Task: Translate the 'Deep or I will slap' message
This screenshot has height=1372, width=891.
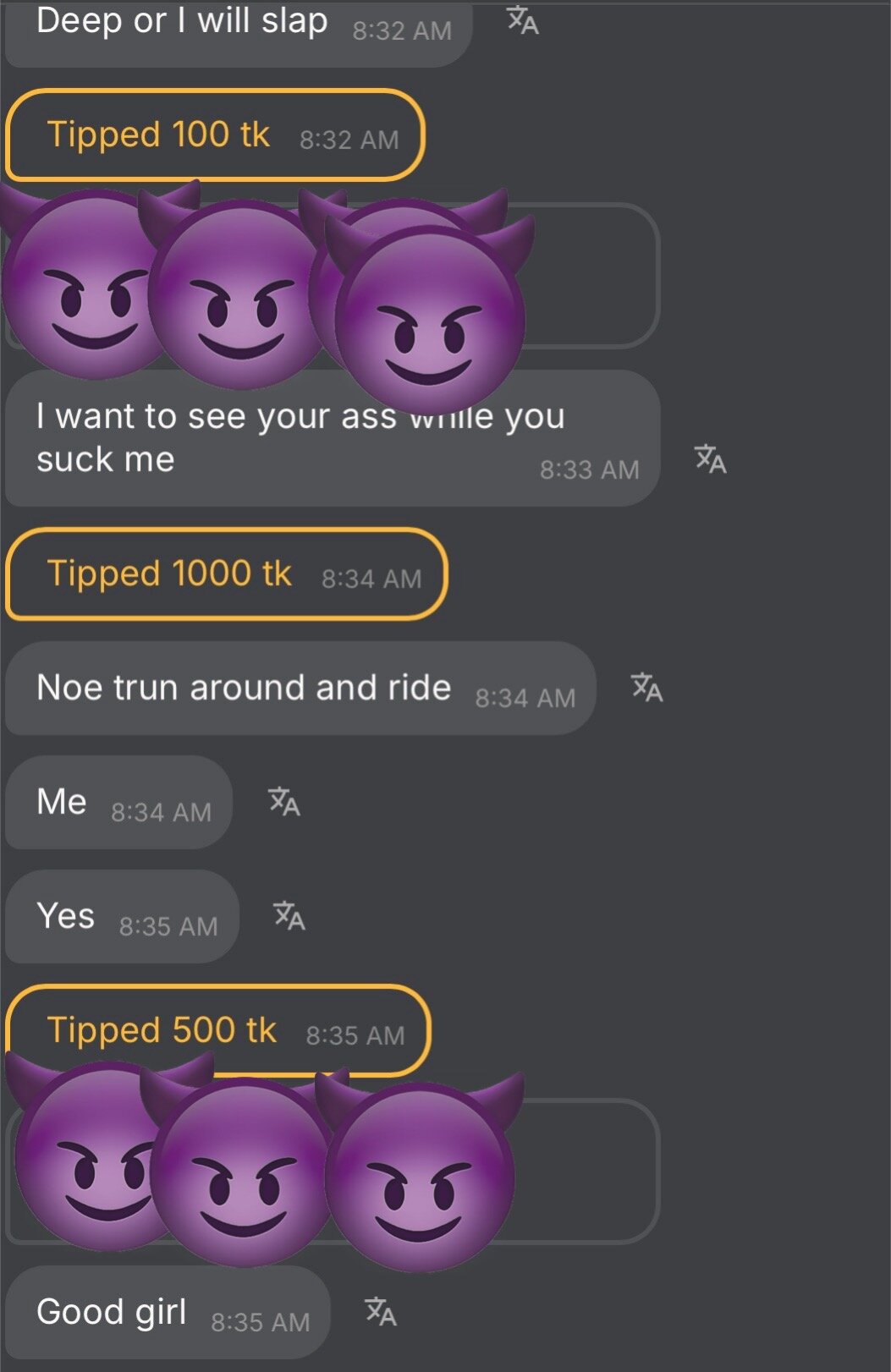Action: pos(523,21)
